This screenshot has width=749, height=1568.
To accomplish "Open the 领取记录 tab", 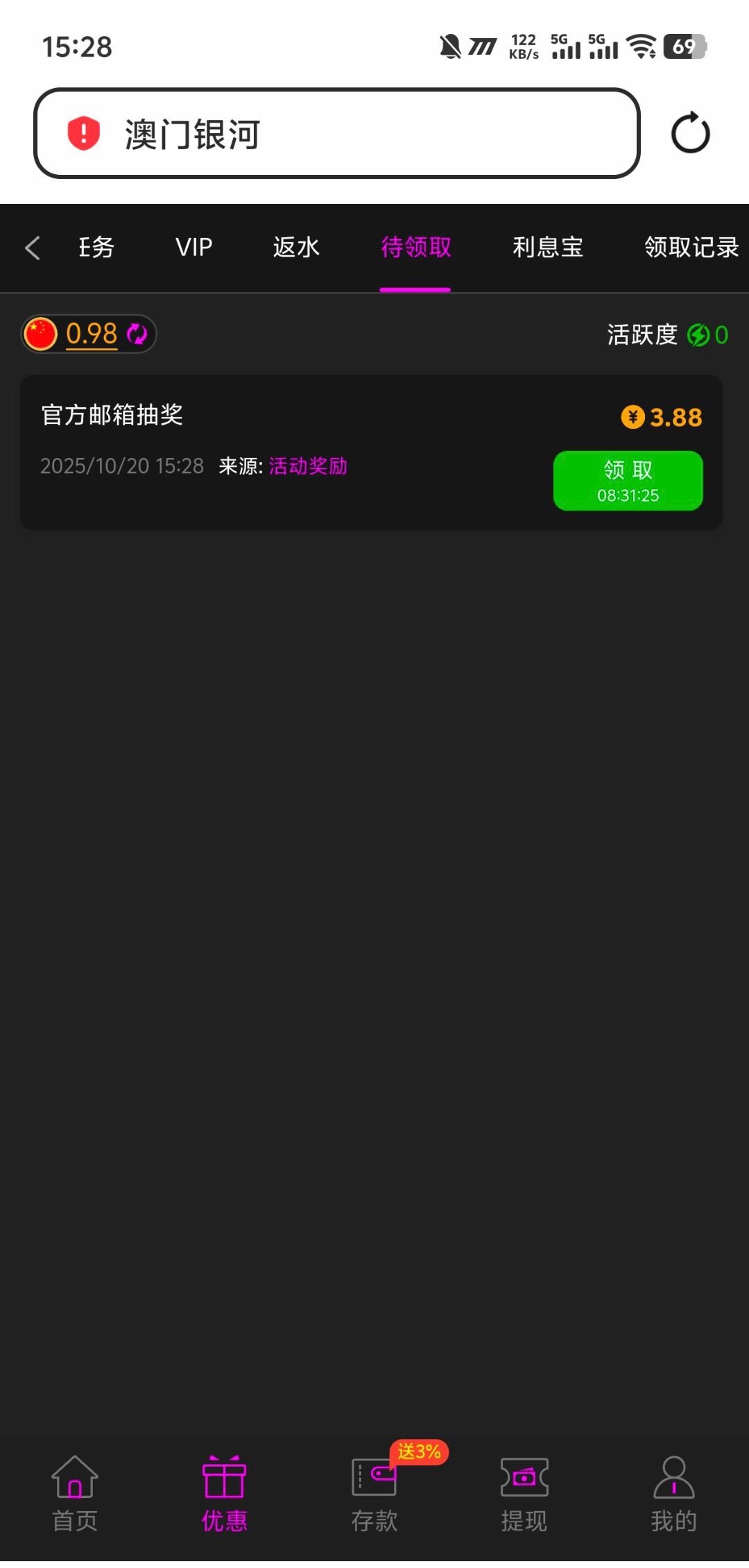I will [691, 247].
